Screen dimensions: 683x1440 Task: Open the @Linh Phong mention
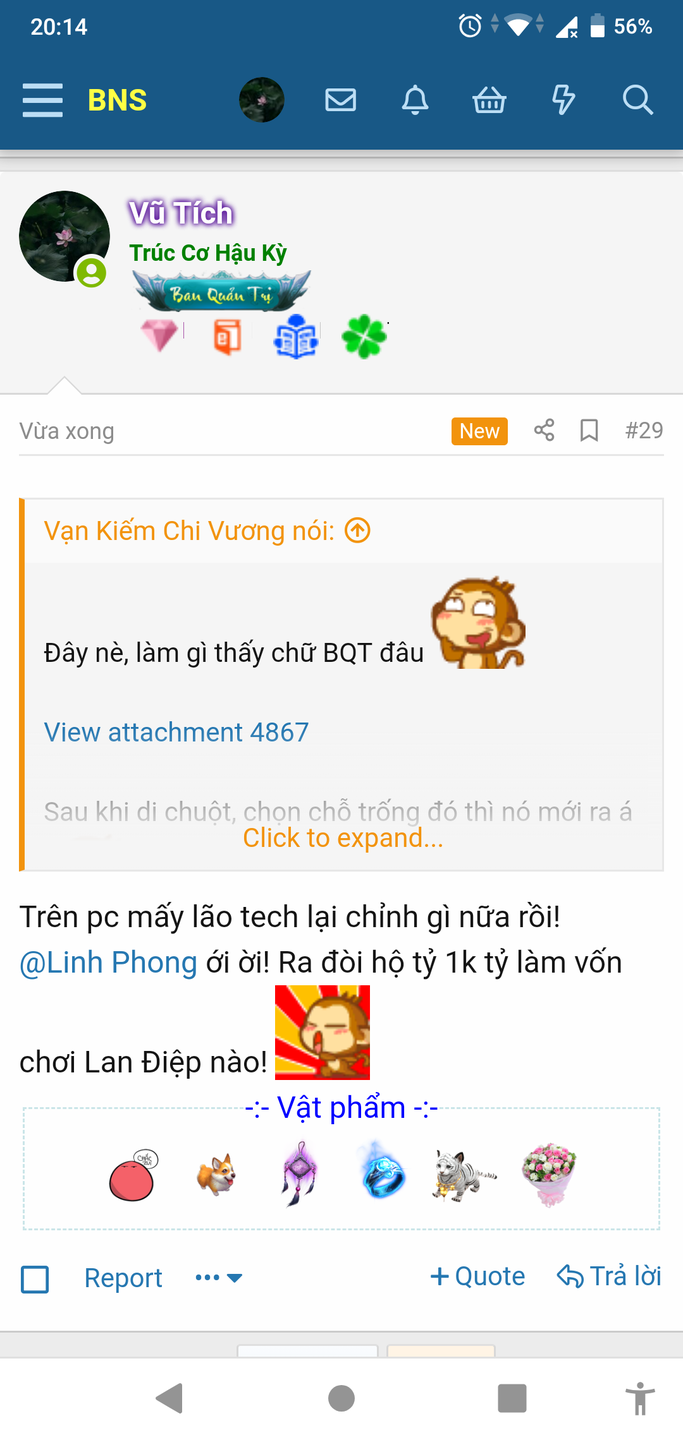[x=108, y=962]
